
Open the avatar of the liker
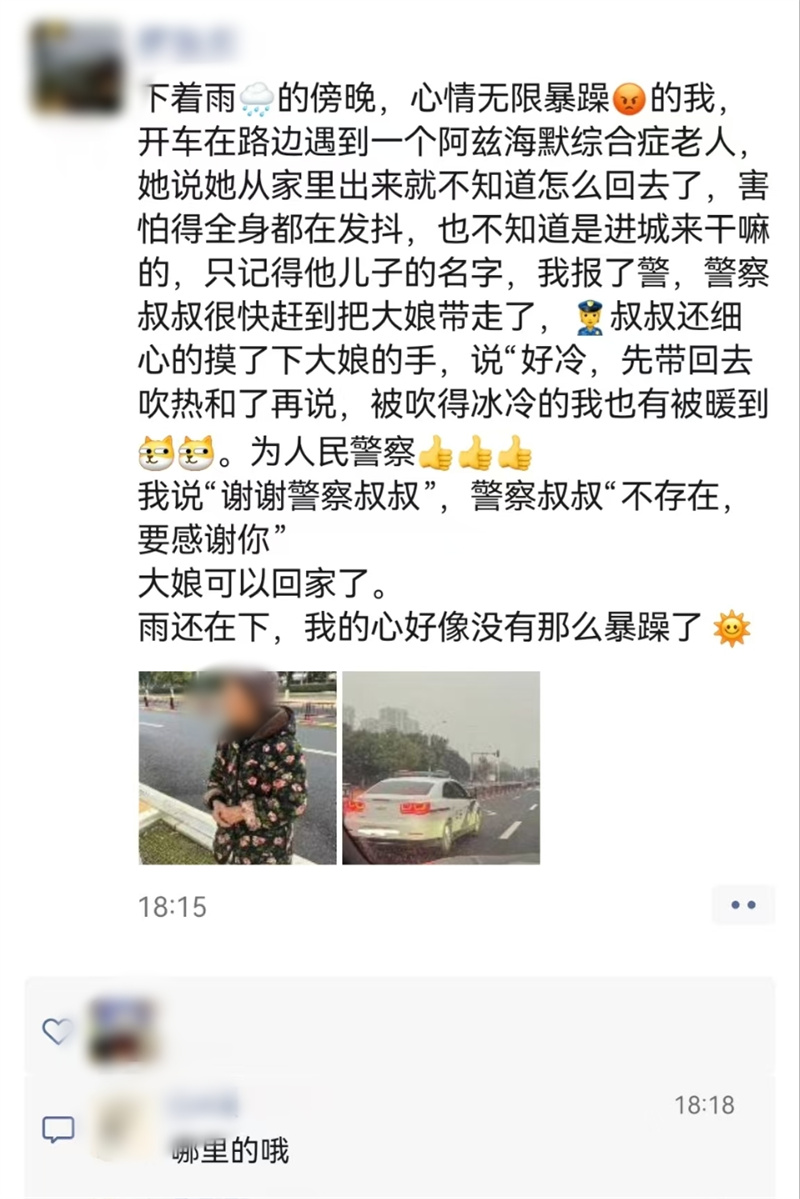click(121, 1030)
